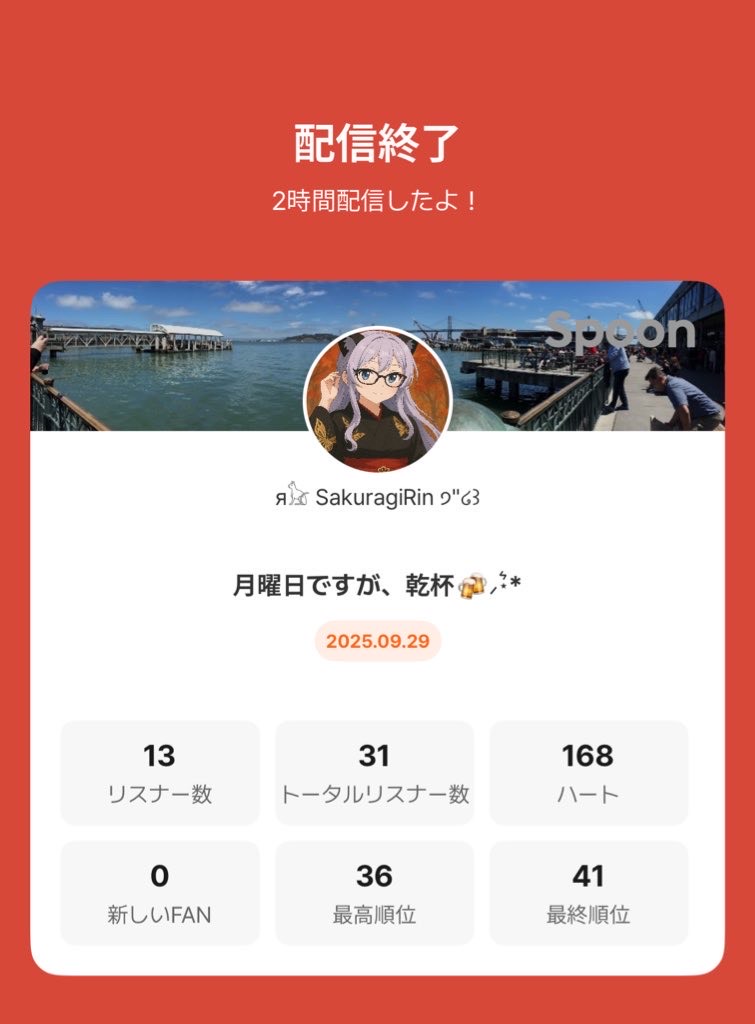Screen dimensions: 755x1024
Task: Click the 2時間配信したよ！ subtitle
Action: click(377, 199)
